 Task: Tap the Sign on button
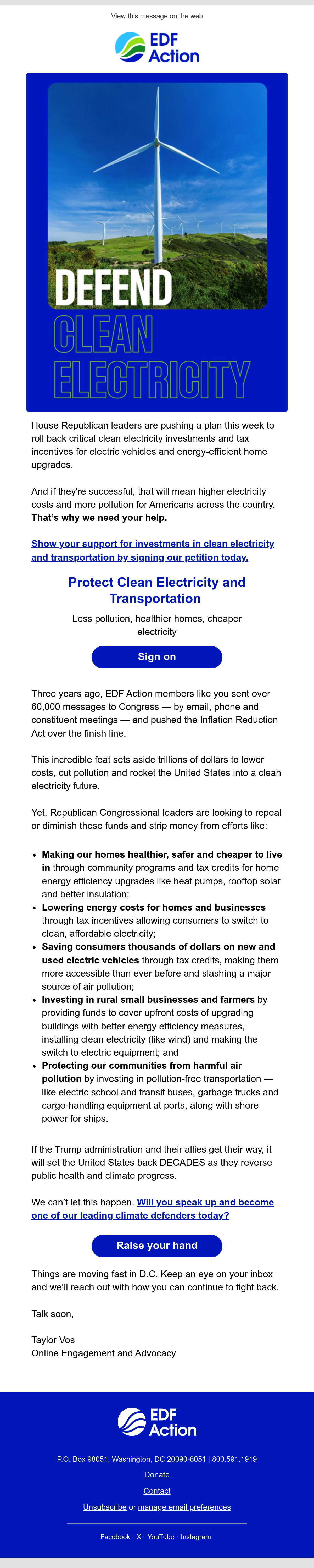[157, 657]
